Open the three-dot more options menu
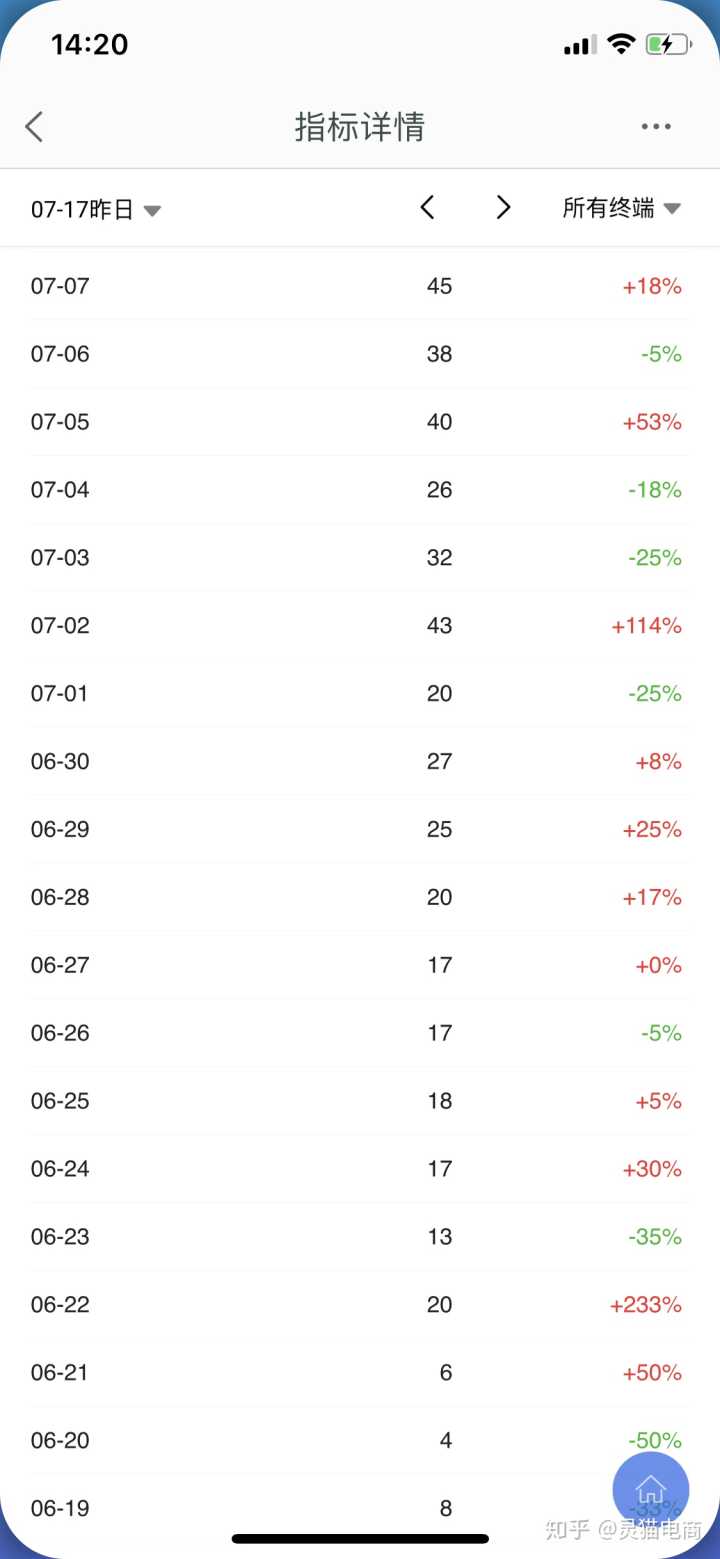The height and width of the screenshot is (1559, 720). tap(656, 127)
